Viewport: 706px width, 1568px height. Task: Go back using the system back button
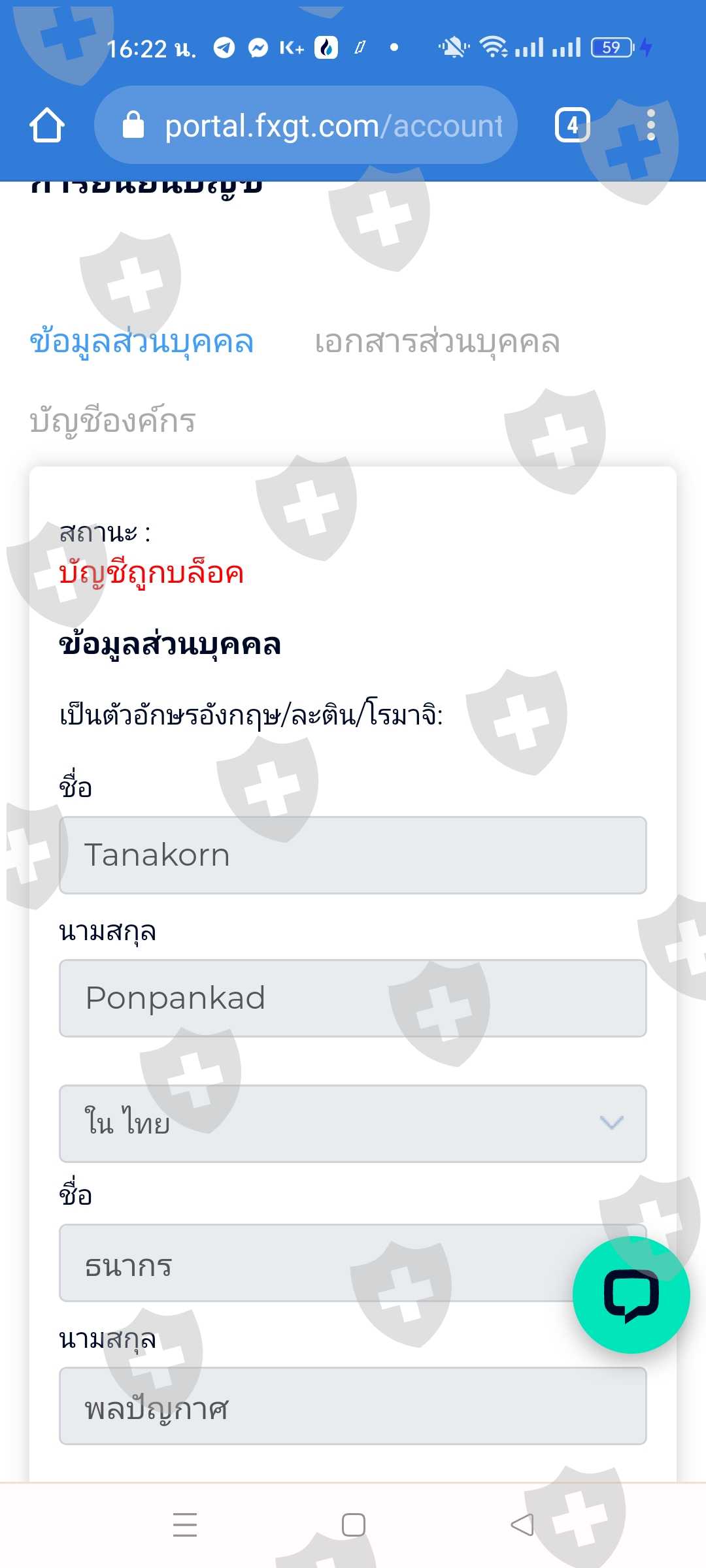pos(522,1525)
